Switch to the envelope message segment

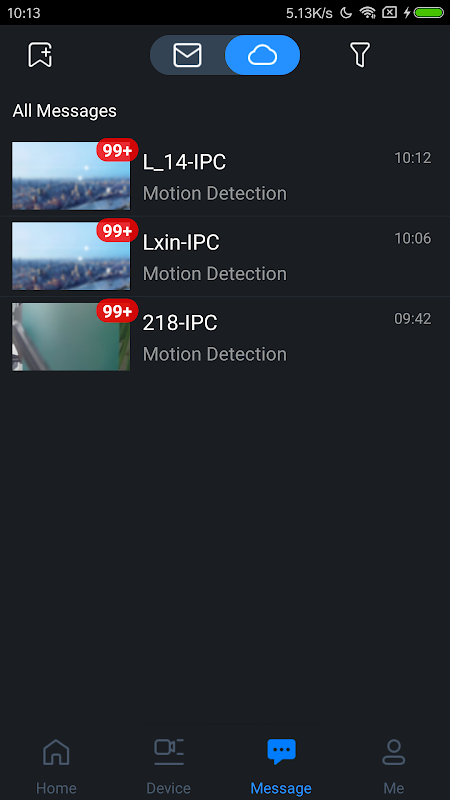(187, 55)
